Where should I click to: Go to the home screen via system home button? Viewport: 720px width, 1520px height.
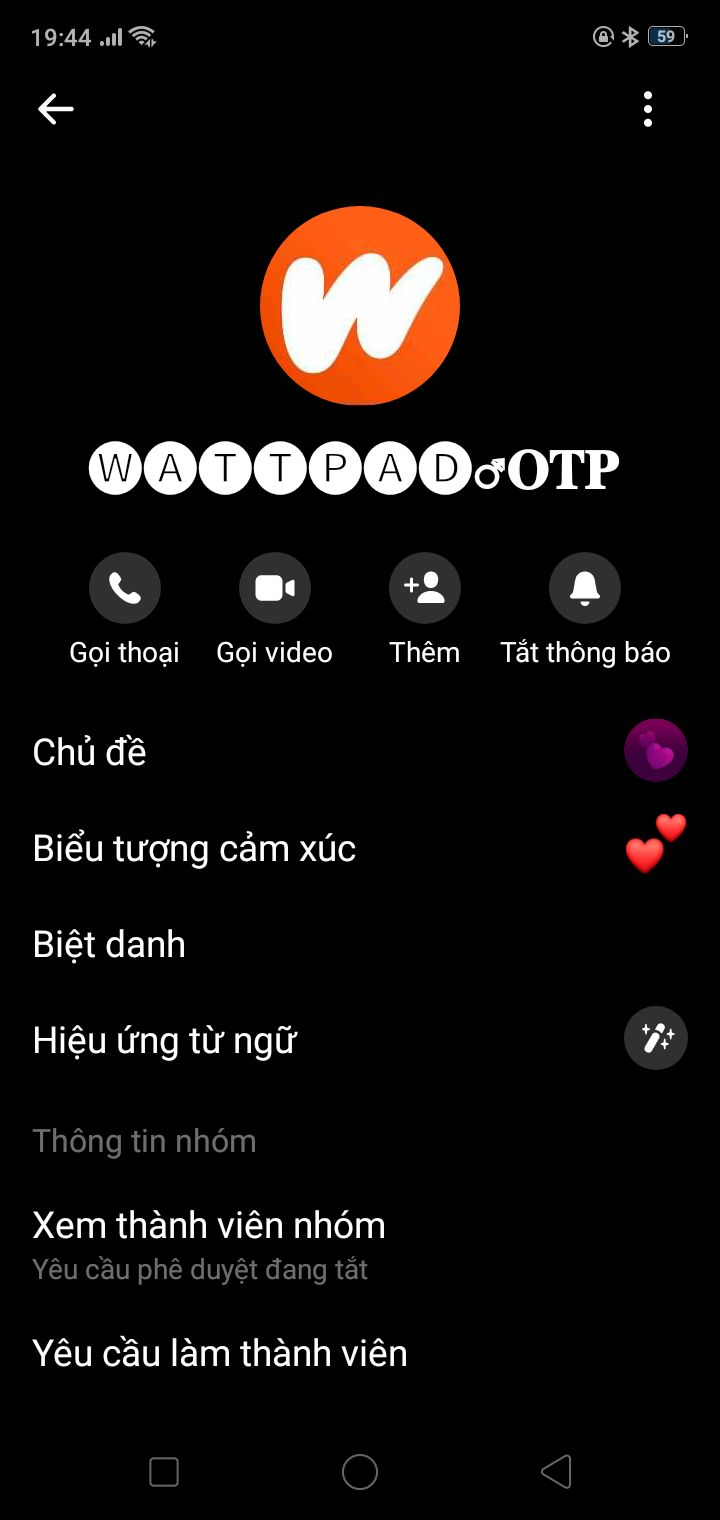coord(360,1472)
